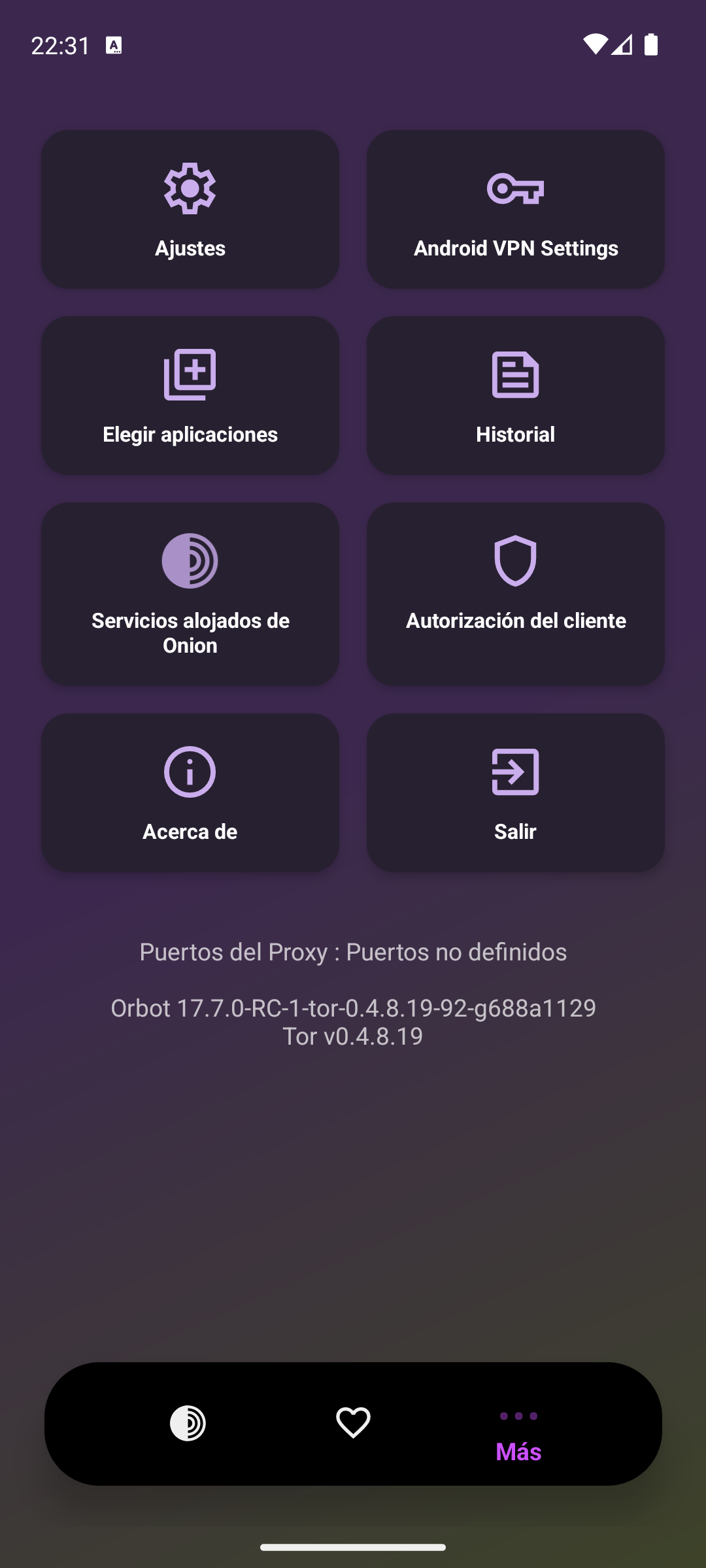Go to the heart tab
Image resolution: width=706 pixels, height=1568 pixels.
(x=353, y=1423)
